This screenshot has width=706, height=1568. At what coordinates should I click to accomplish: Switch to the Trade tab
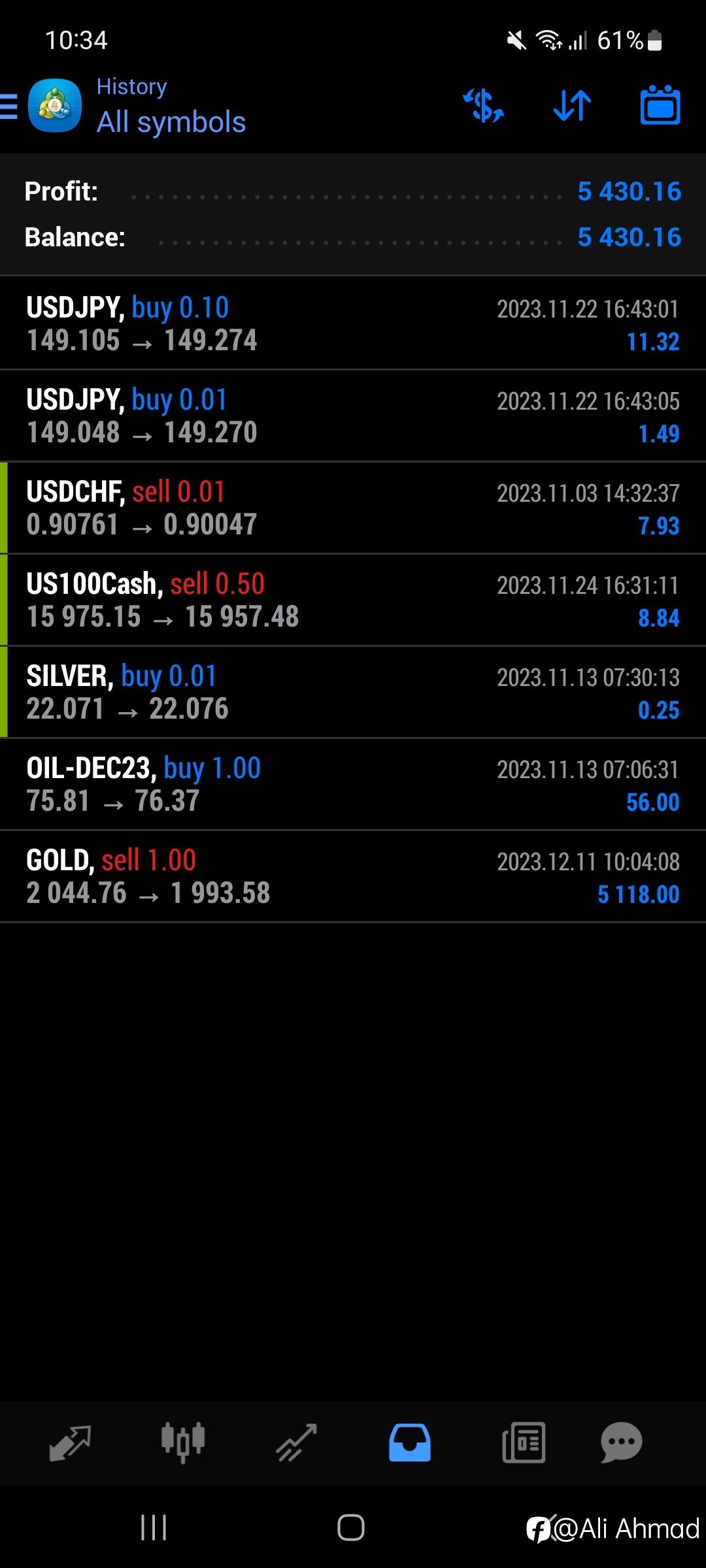(296, 1443)
